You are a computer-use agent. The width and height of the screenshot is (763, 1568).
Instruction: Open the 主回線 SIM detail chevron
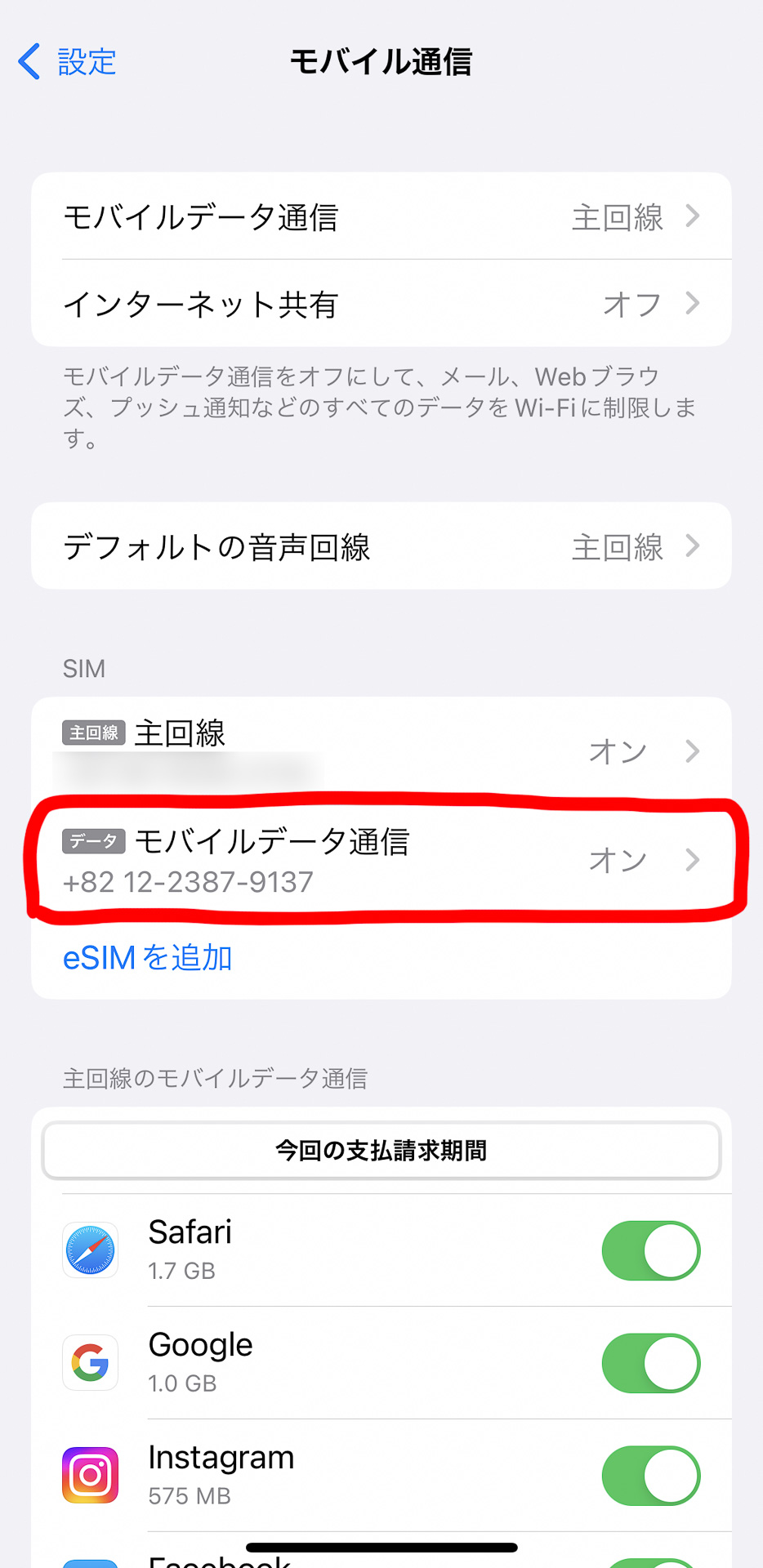(693, 751)
